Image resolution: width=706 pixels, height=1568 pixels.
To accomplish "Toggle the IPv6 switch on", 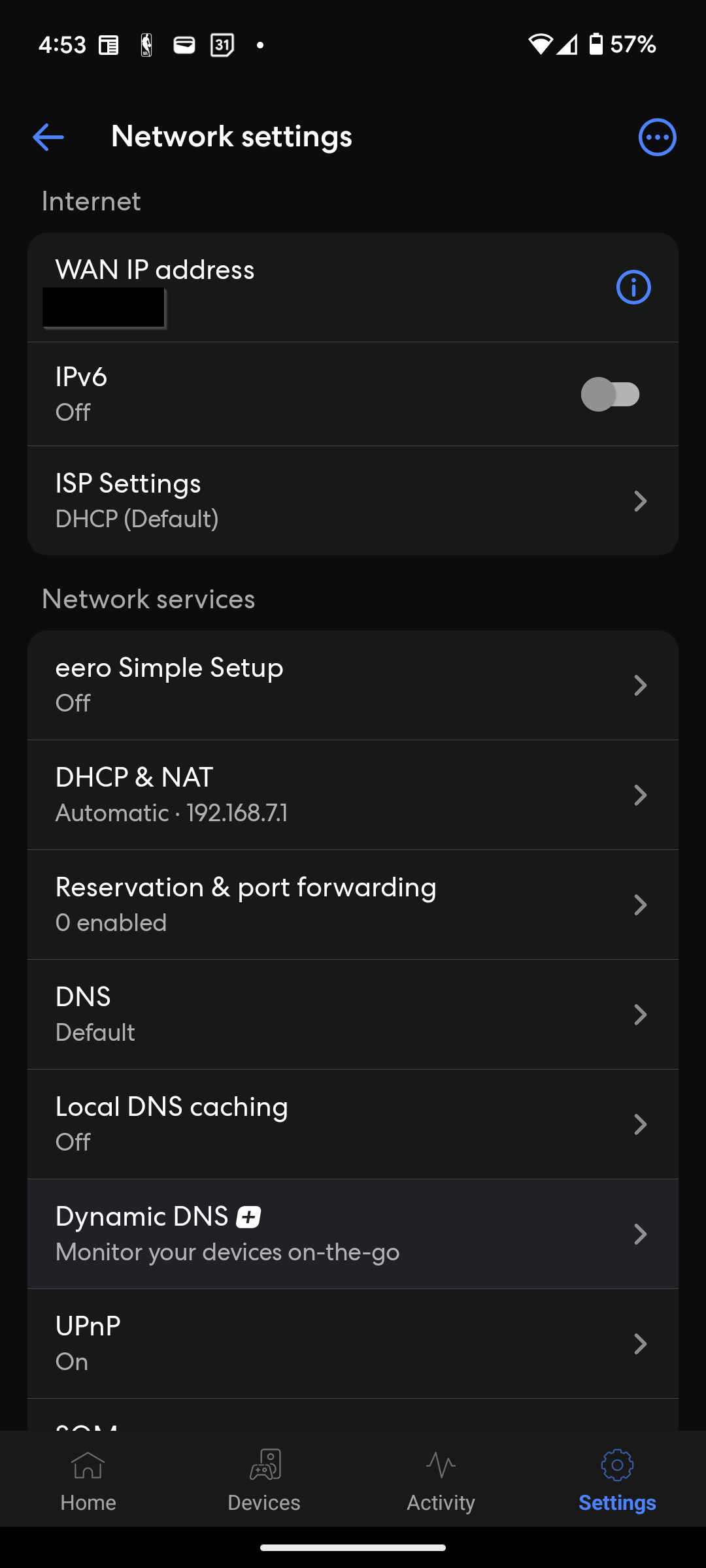I will (611, 394).
